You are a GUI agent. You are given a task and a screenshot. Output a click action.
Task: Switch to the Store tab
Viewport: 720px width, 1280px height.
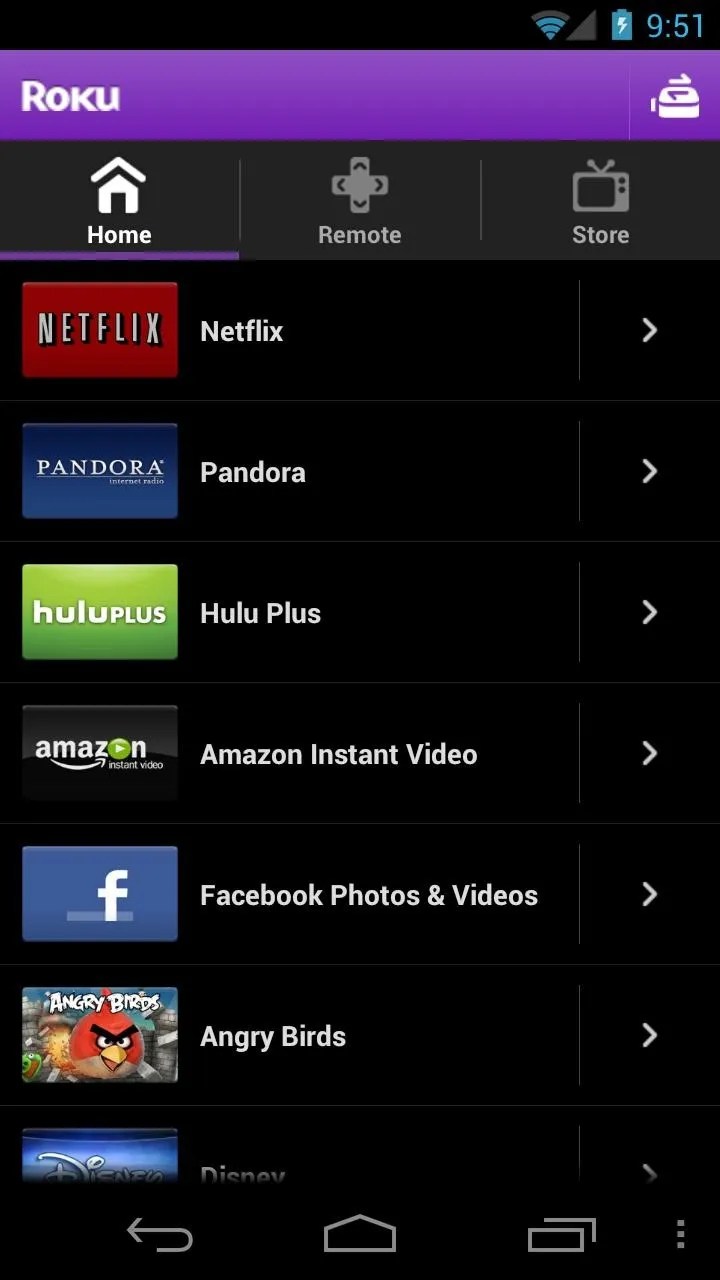pyautogui.click(x=600, y=200)
